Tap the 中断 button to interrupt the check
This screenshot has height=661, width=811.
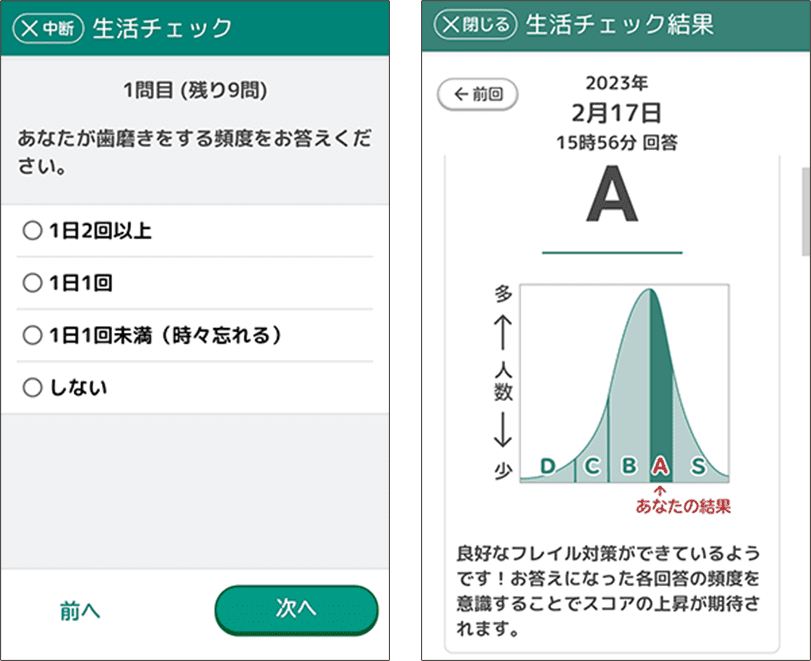click(46, 28)
